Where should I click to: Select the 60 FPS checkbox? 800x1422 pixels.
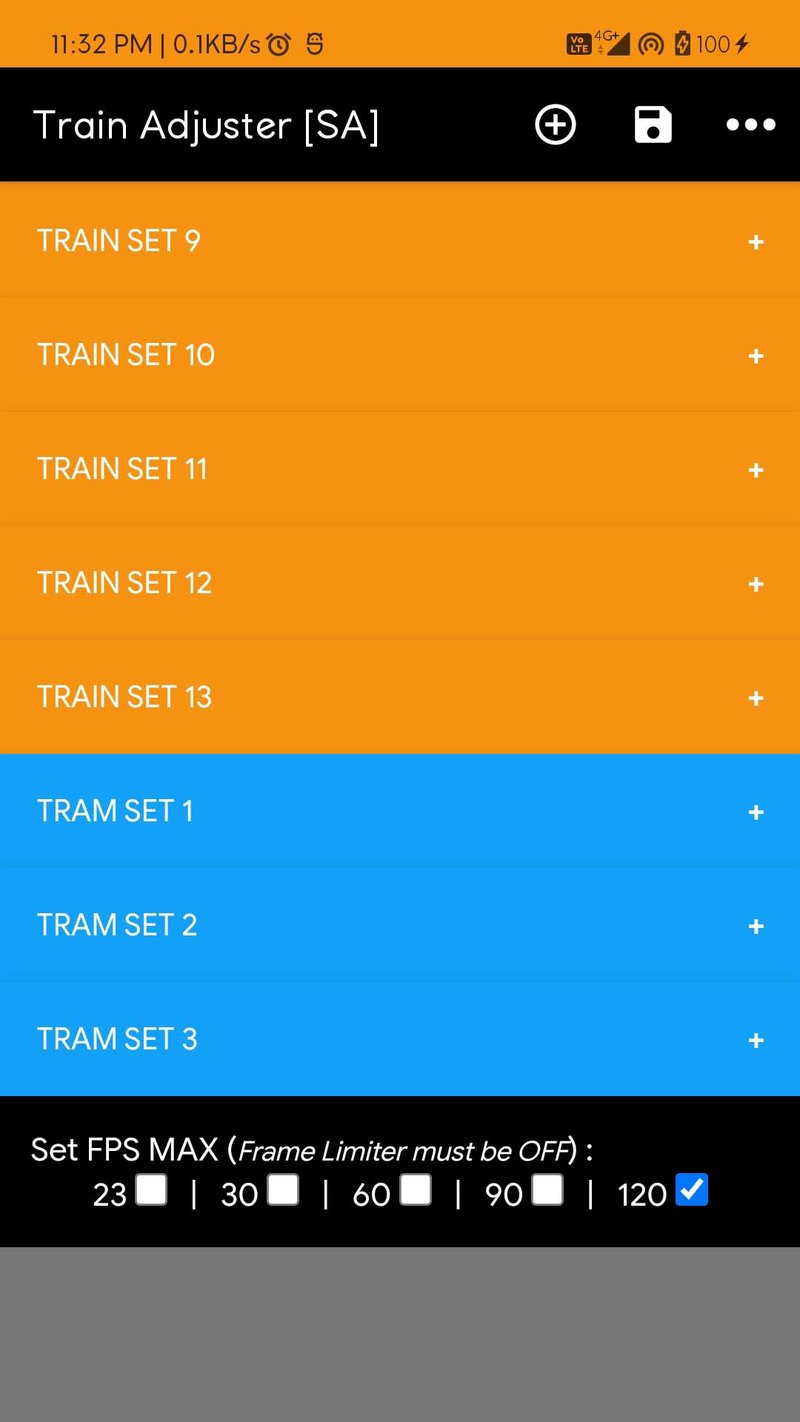tap(415, 1190)
